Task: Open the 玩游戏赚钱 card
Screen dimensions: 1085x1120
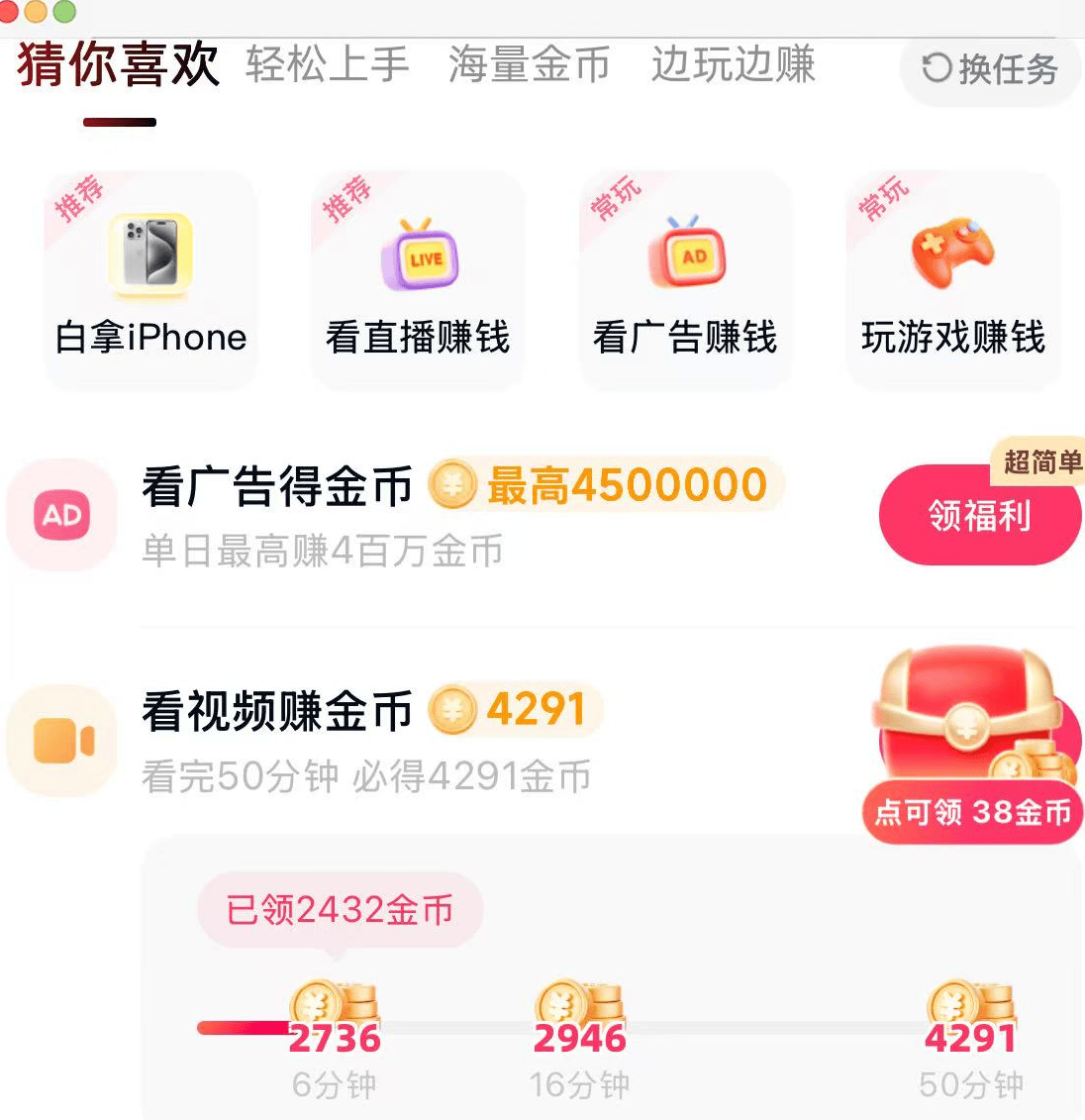Action: pos(953,280)
